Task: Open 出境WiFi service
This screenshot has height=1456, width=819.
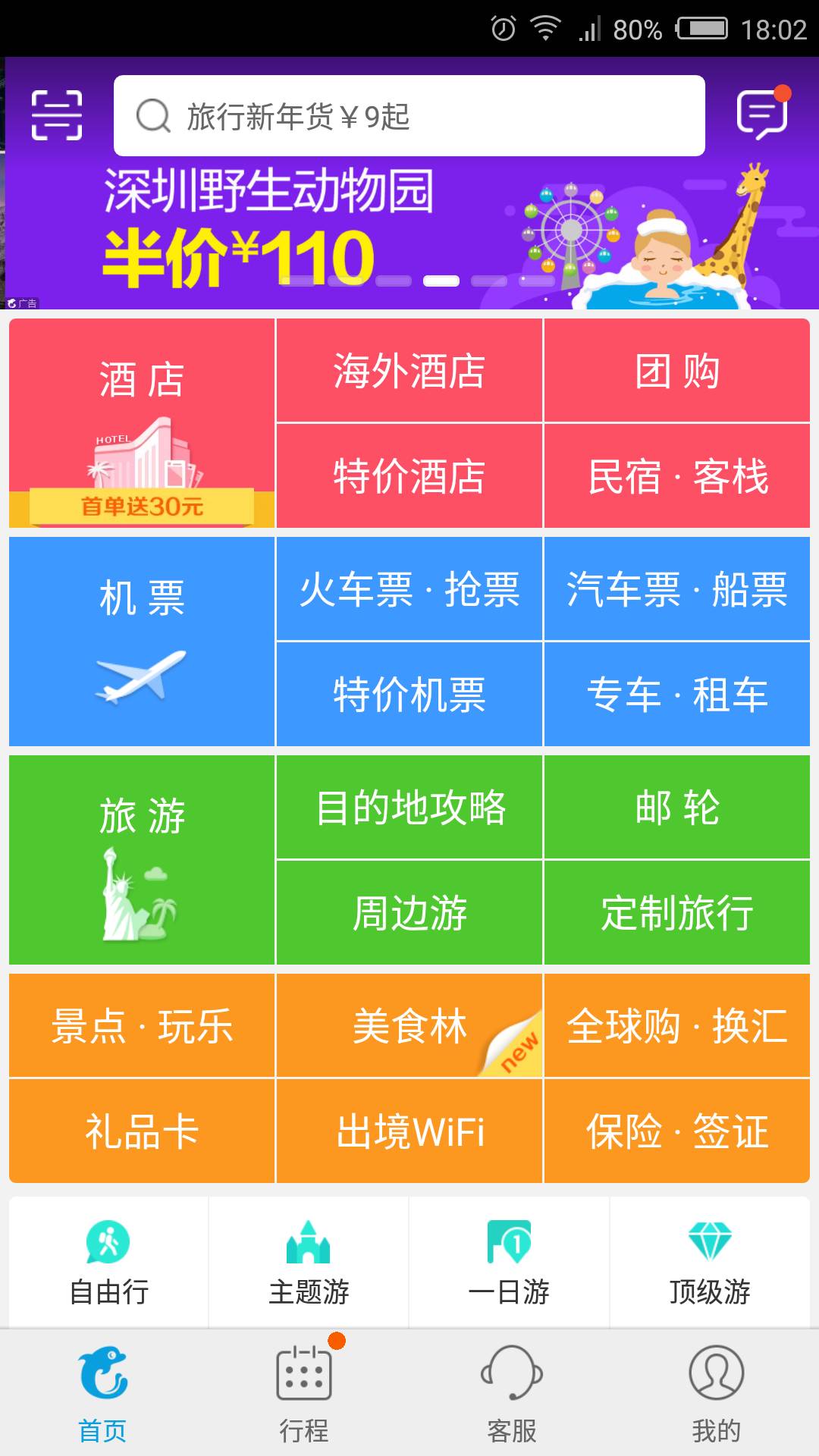Action: (x=409, y=1131)
